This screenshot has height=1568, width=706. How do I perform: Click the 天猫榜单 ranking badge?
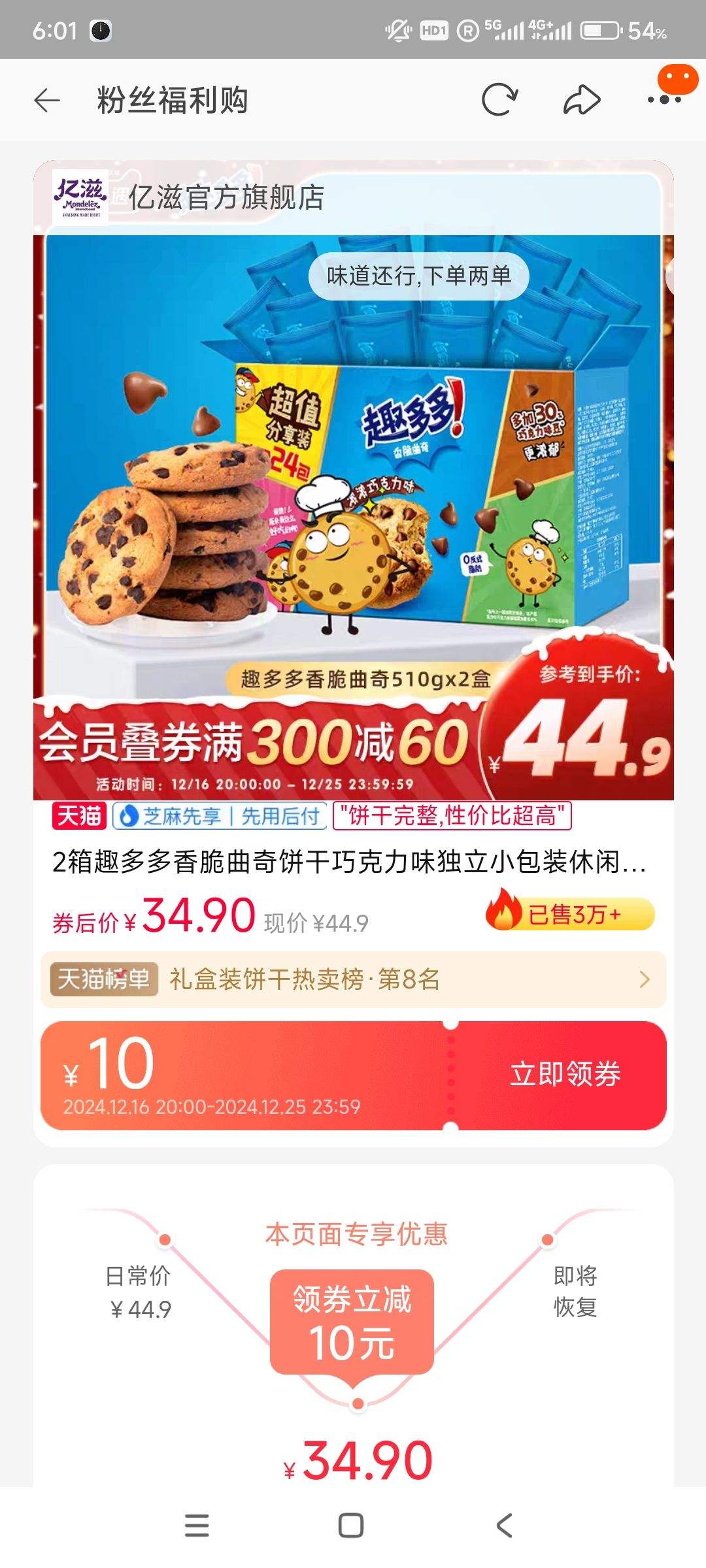[106, 979]
